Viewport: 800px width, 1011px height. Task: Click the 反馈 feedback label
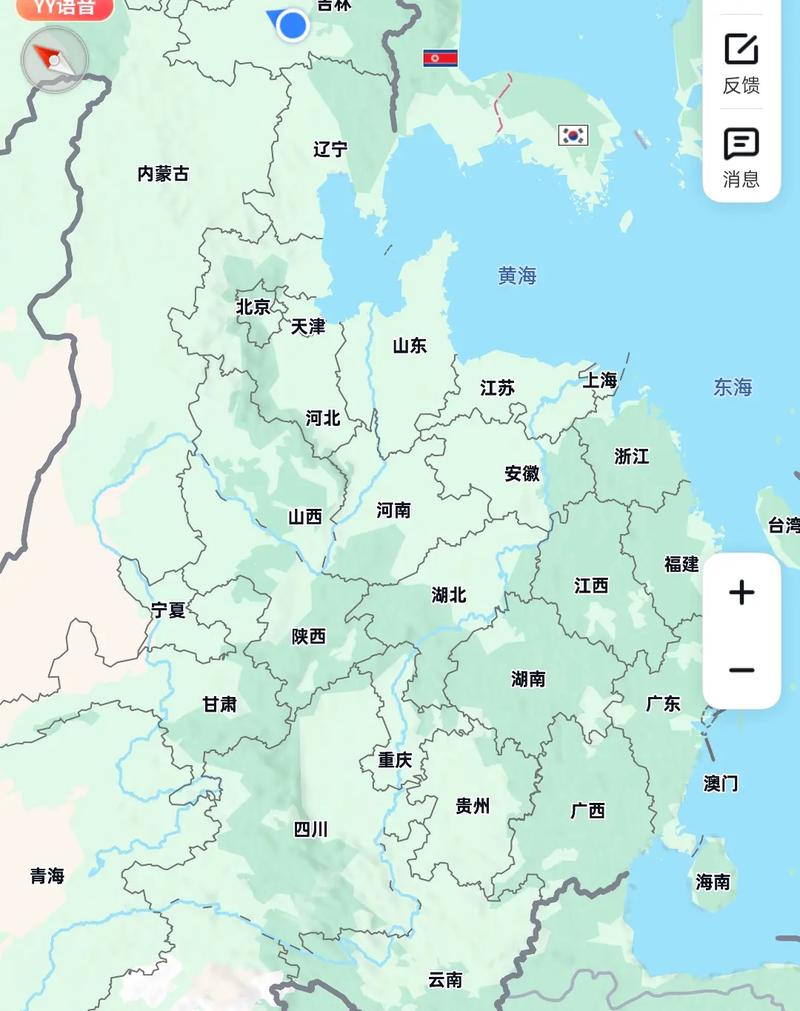click(740, 85)
